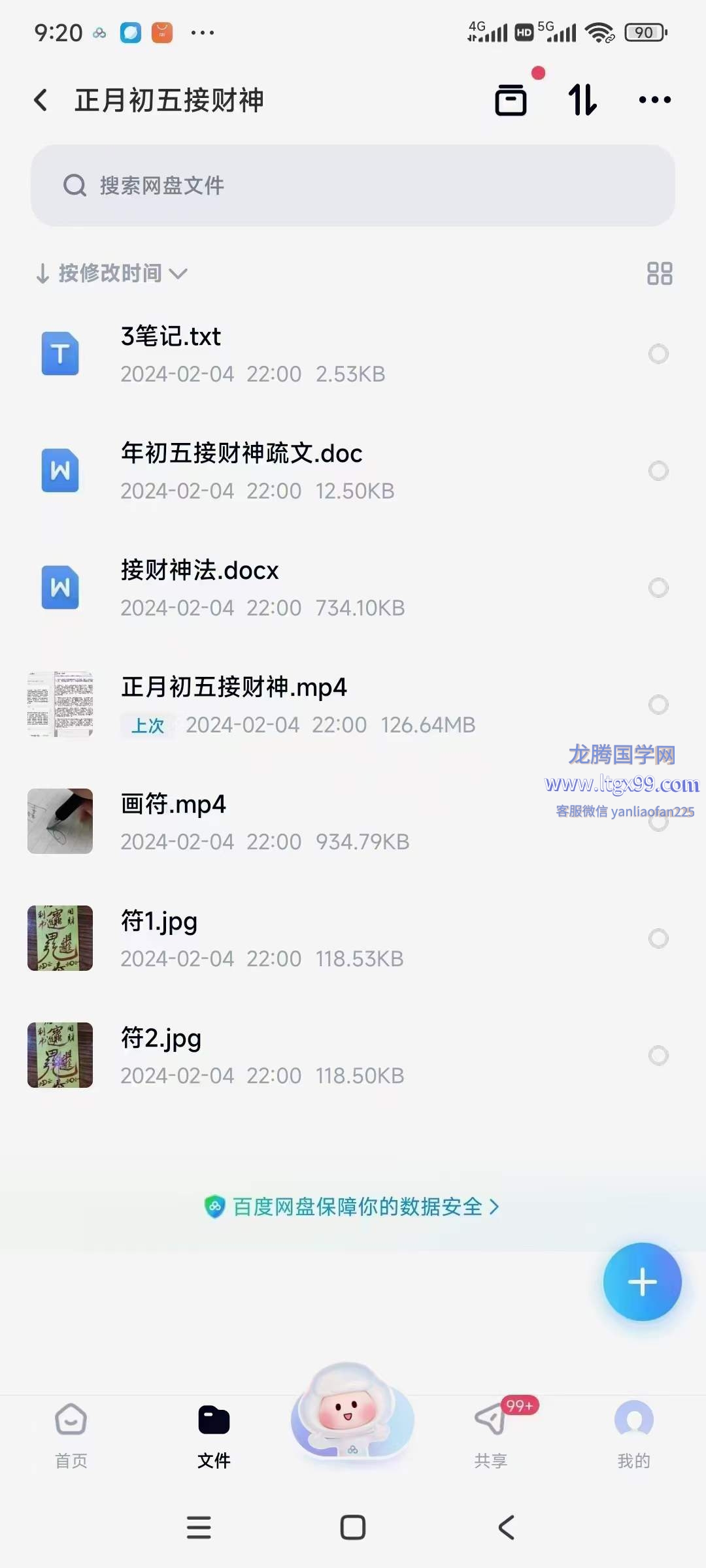Select the checkbox for 接财神法.docx

pyautogui.click(x=658, y=587)
